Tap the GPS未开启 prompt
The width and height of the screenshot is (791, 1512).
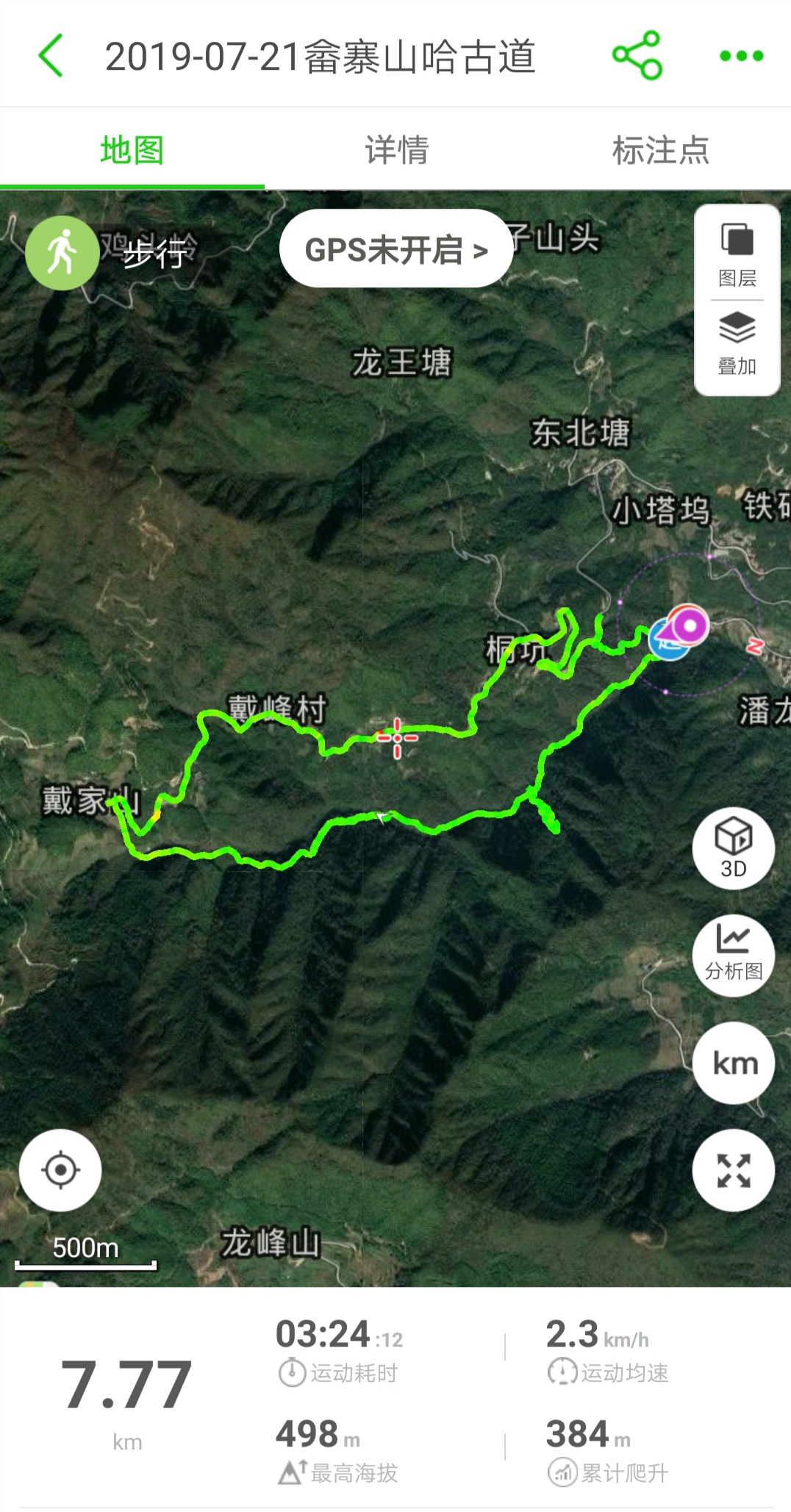[x=395, y=250]
